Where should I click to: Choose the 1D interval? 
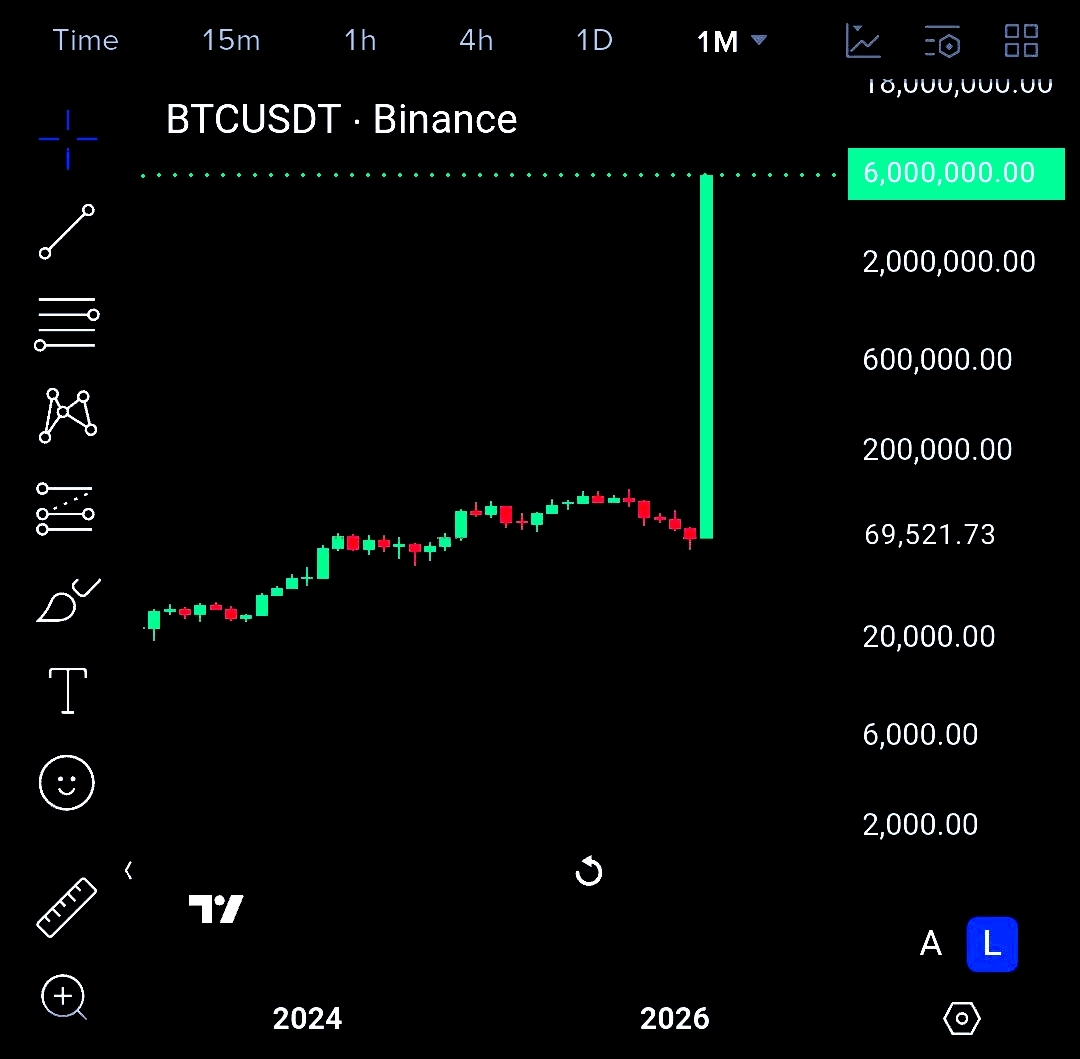coord(594,40)
